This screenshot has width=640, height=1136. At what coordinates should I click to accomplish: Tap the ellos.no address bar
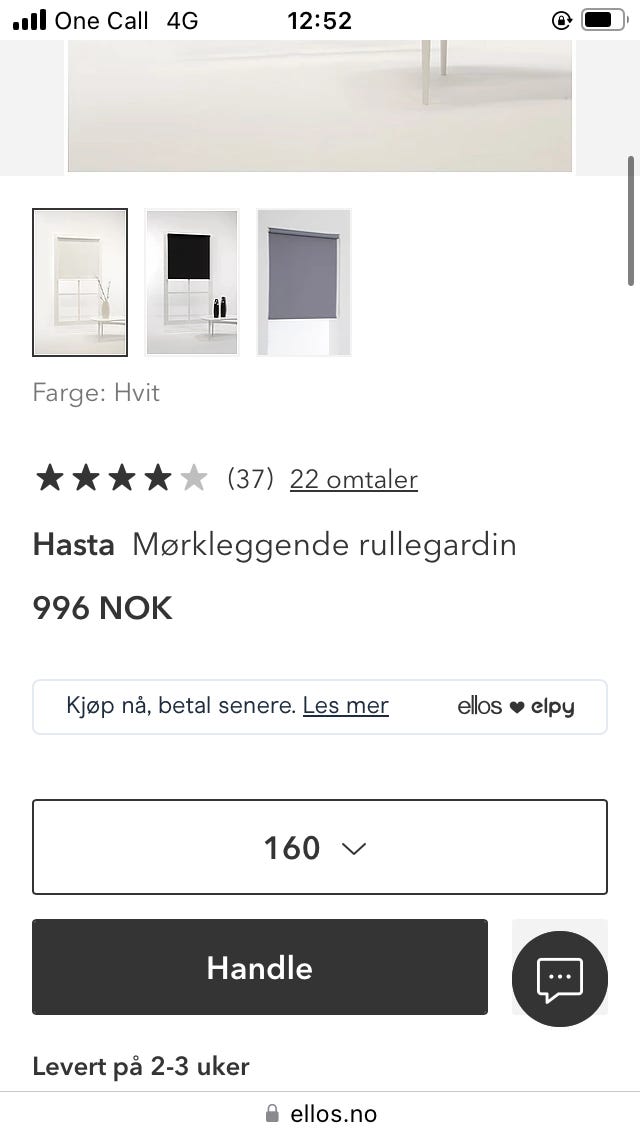(x=320, y=1113)
